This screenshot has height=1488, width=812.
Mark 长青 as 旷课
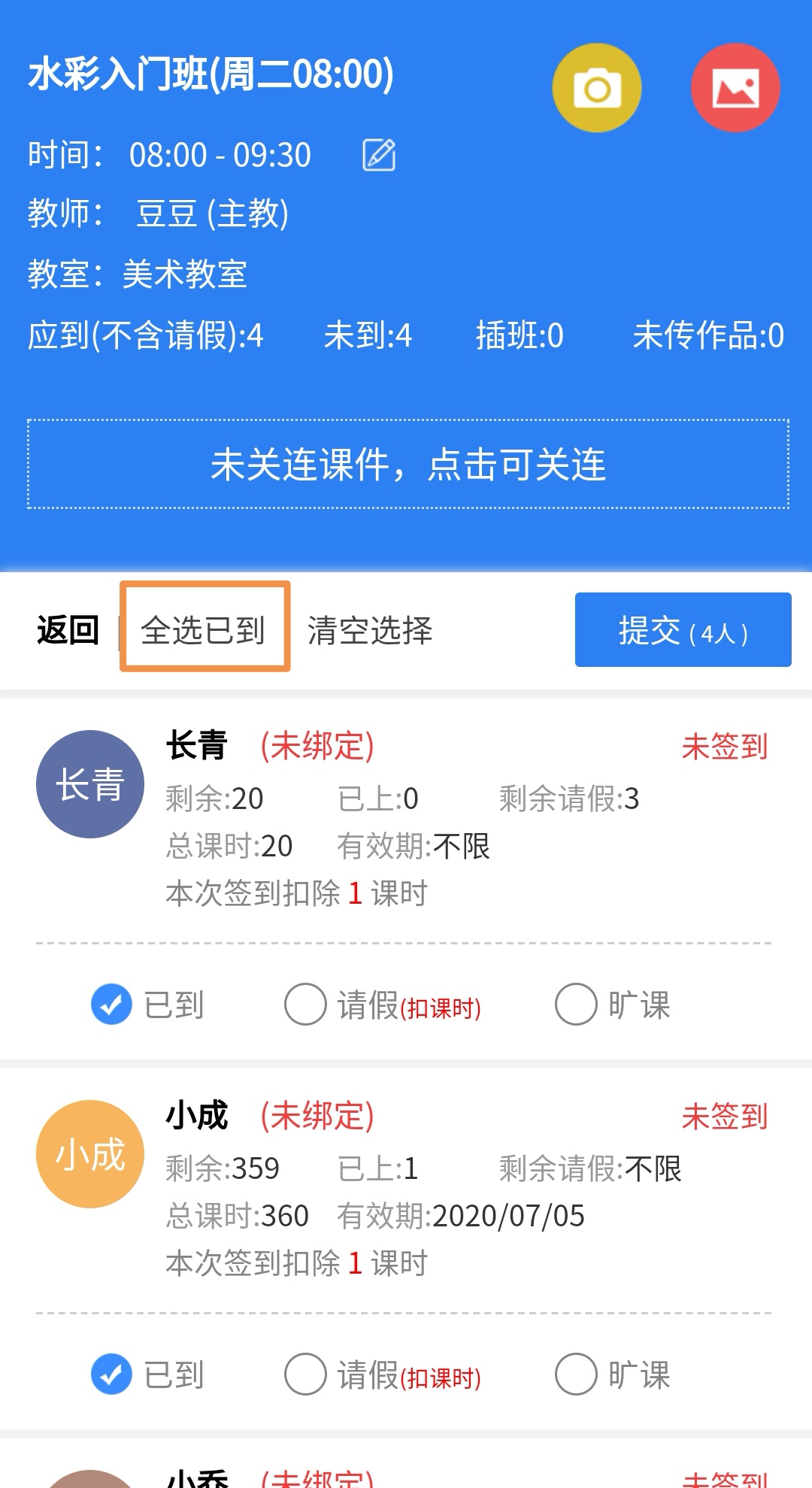(x=576, y=1005)
